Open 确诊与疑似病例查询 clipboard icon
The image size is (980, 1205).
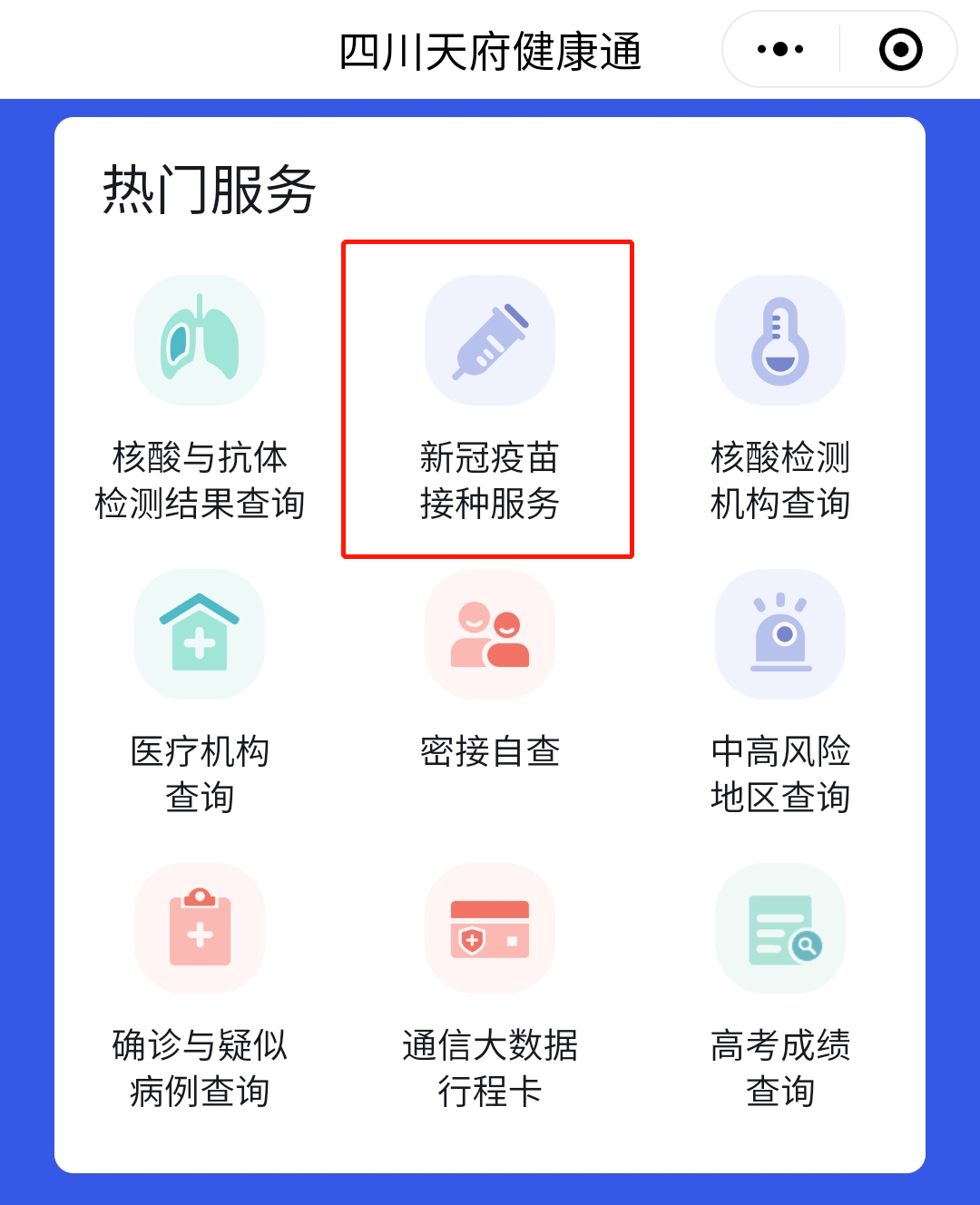click(x=199, y=927)
